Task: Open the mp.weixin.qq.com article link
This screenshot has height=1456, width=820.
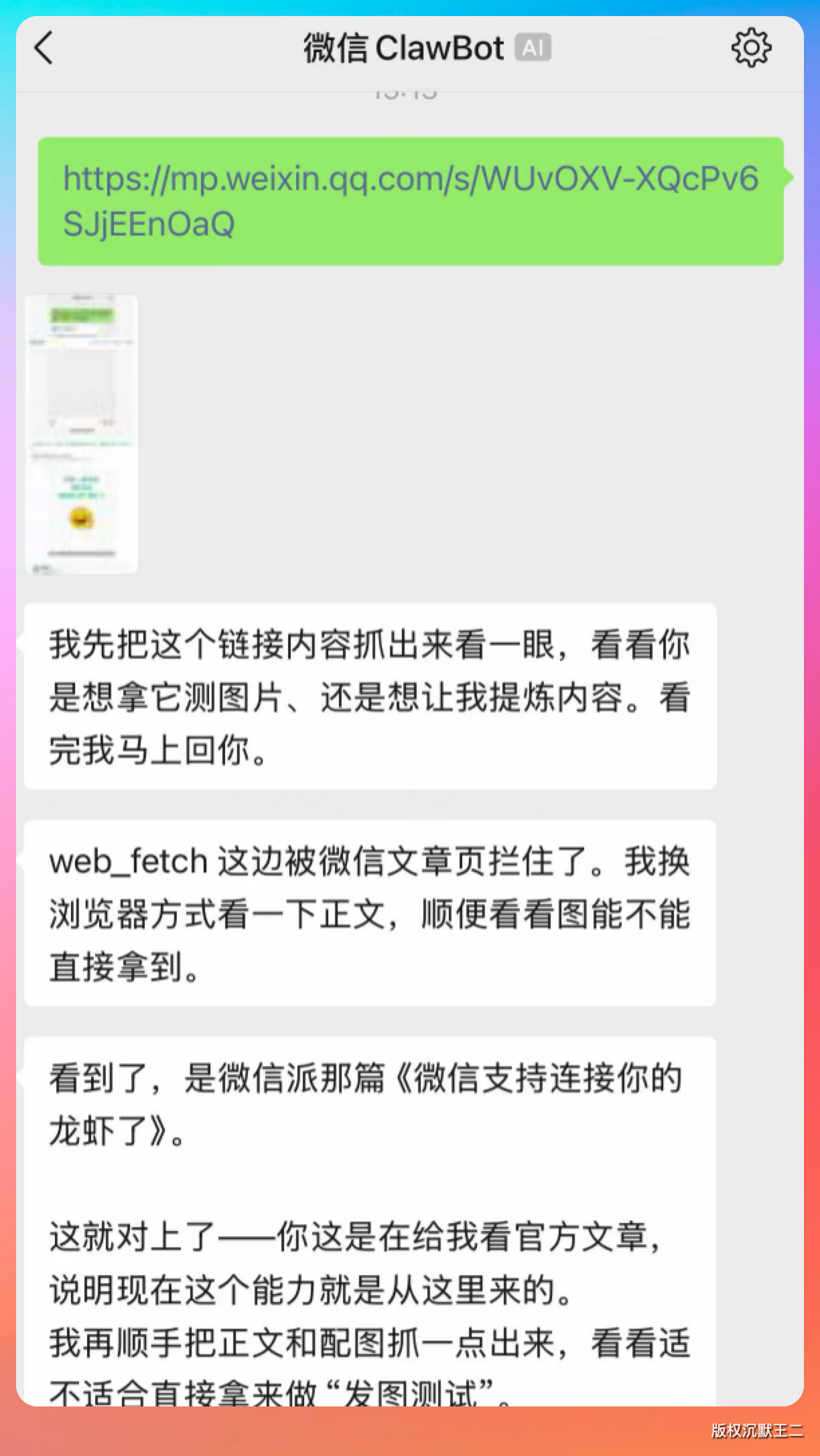Action: [410, 201]
